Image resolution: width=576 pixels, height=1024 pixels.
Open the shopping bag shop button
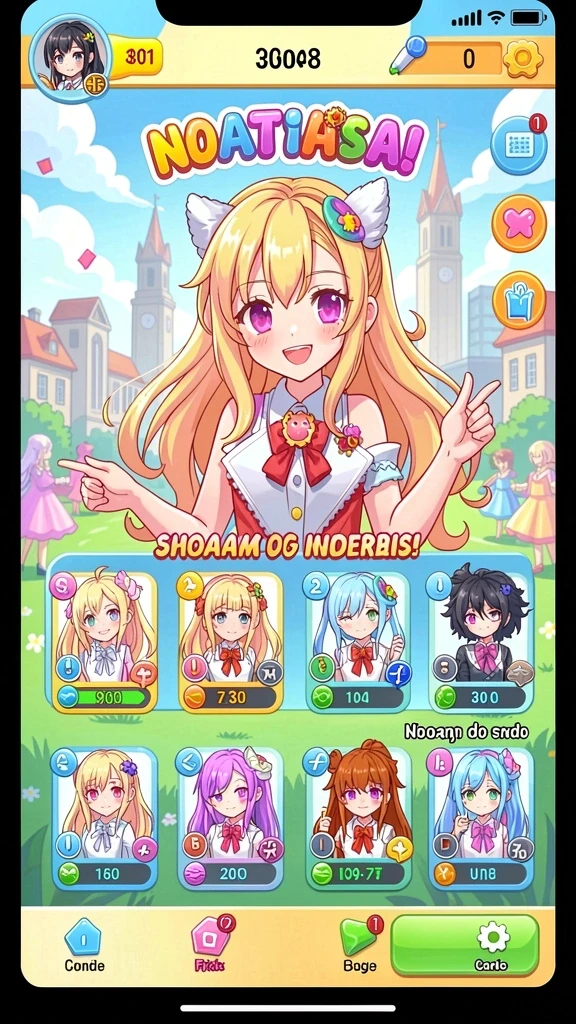519,300
